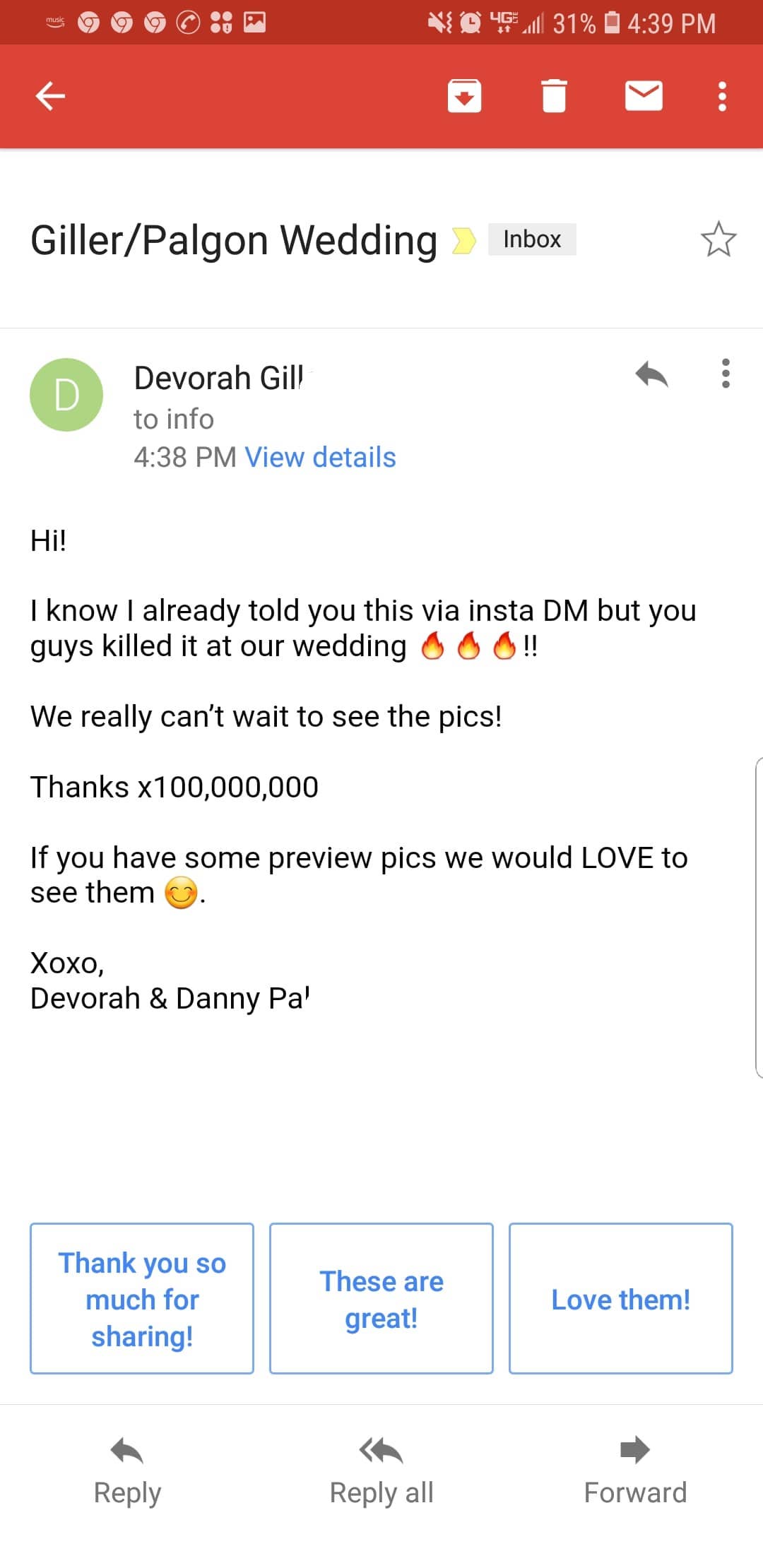Open sender's avatar D
The width and height of the screenshot is (763, 1568).
point(66,395)
